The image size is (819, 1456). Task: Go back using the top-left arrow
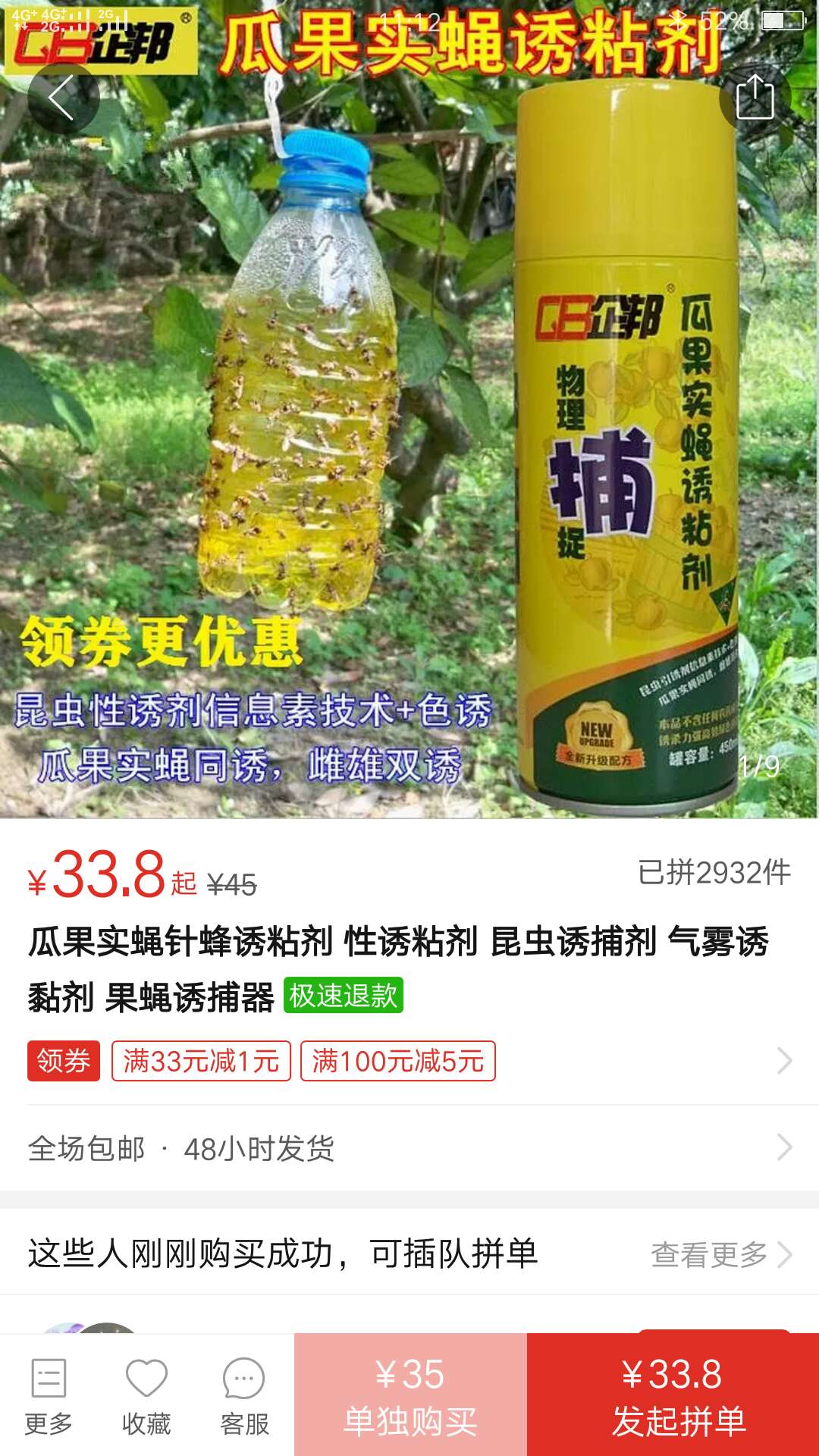click(63, 98)
